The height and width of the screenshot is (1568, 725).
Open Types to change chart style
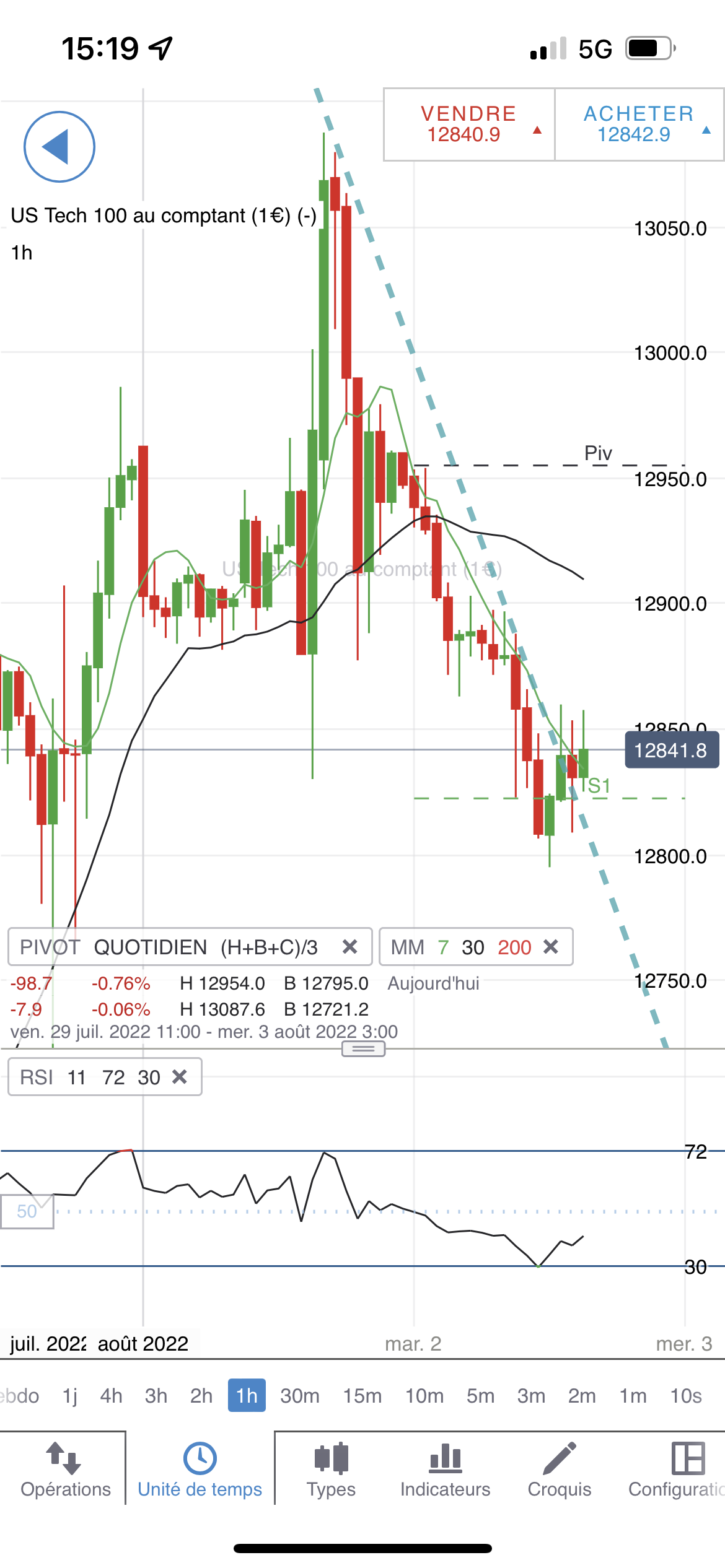click(x=332, y=1469)
